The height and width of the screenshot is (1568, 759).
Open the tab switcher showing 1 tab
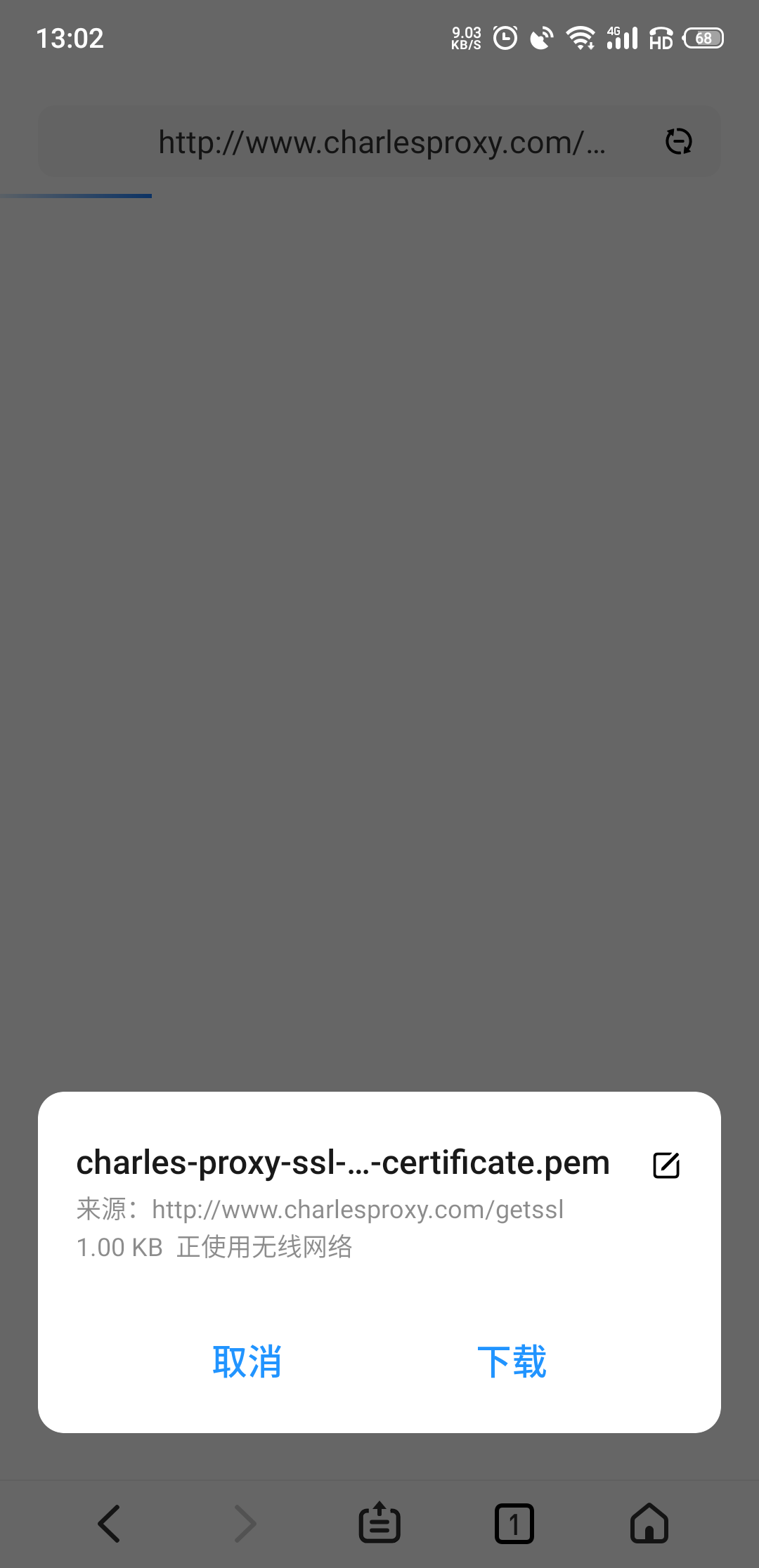514,1524
